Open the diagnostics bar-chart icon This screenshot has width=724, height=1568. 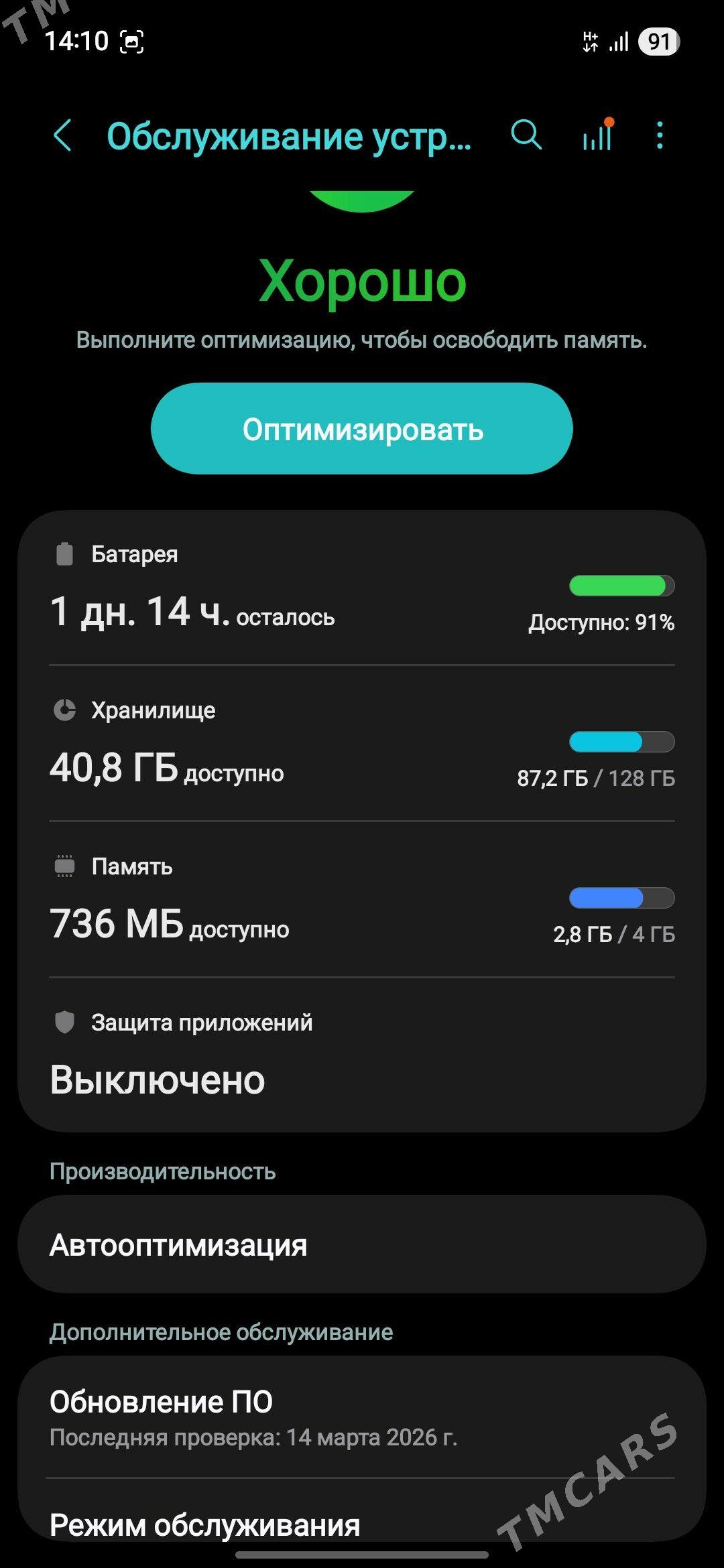pyautogui.click(x=597, y=135)
